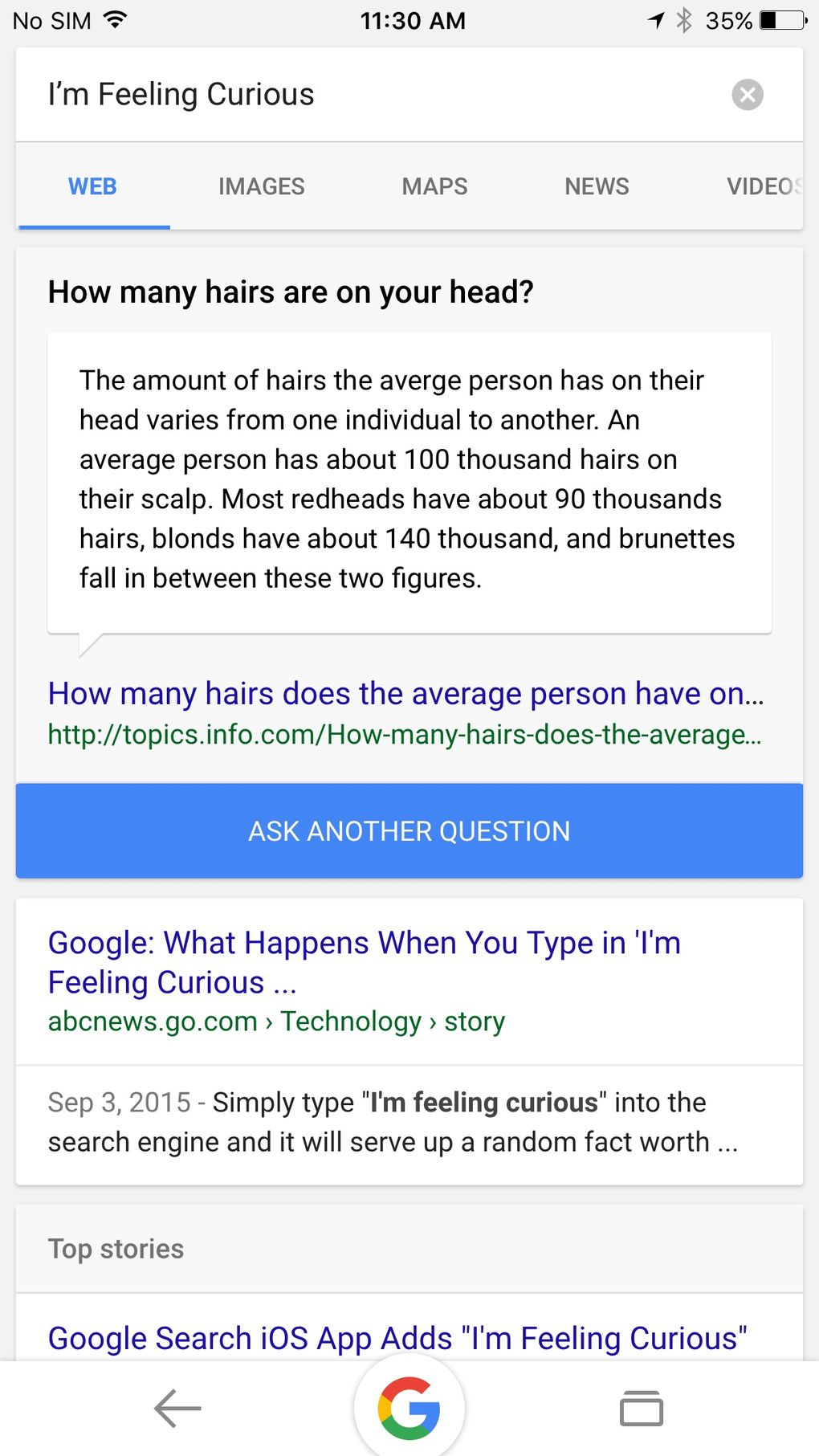Switch to the VIDEOS tab
819x1456 pixels.
pyautogui.click(x=763, y=186)
